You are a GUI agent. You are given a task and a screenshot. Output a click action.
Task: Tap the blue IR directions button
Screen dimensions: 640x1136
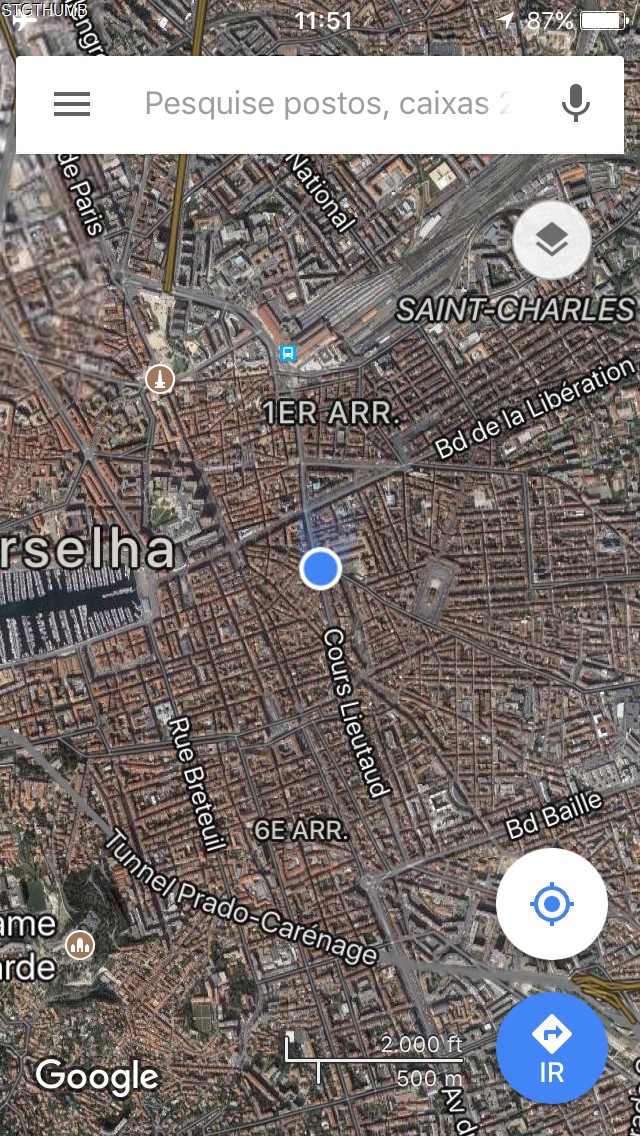[x=551, y=1048]
